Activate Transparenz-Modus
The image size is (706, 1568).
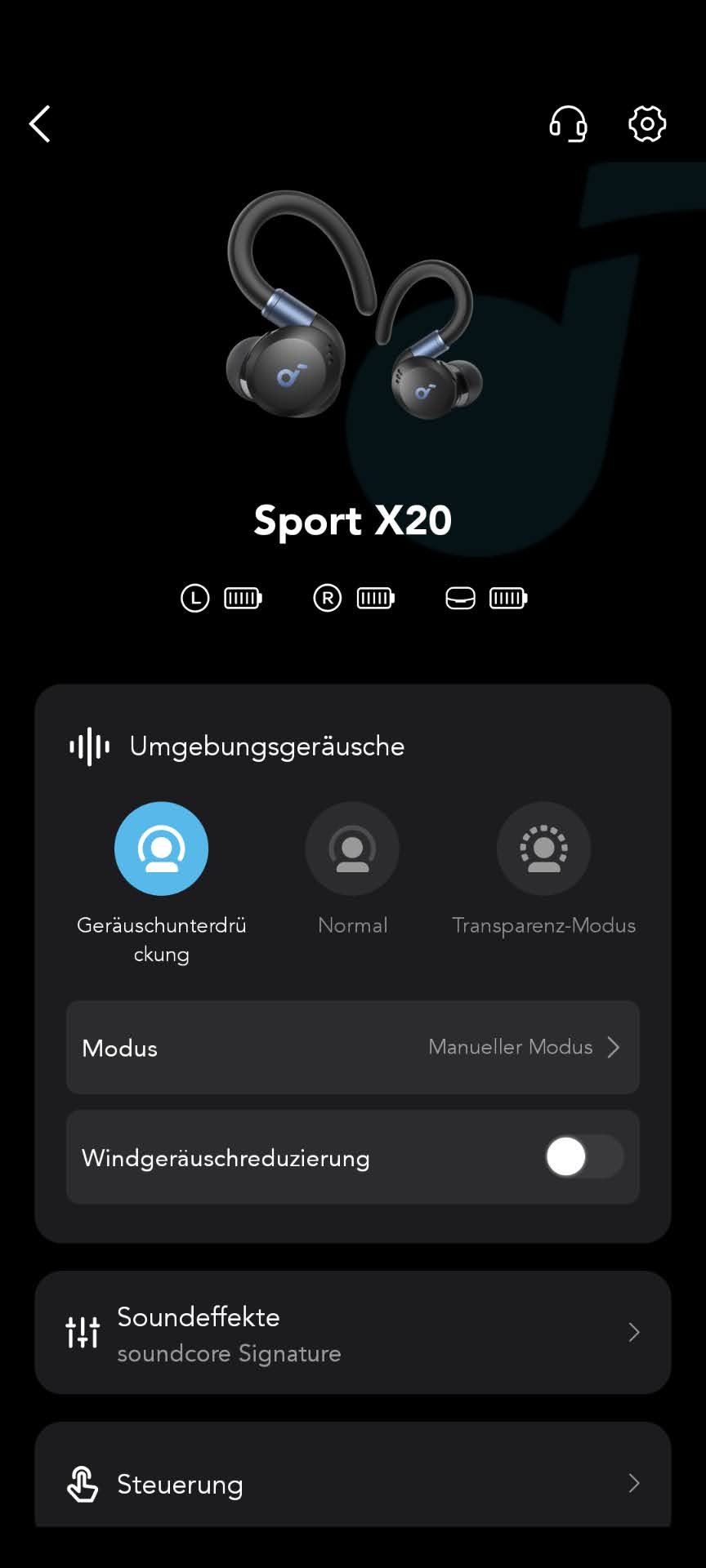tap(543, 849)
